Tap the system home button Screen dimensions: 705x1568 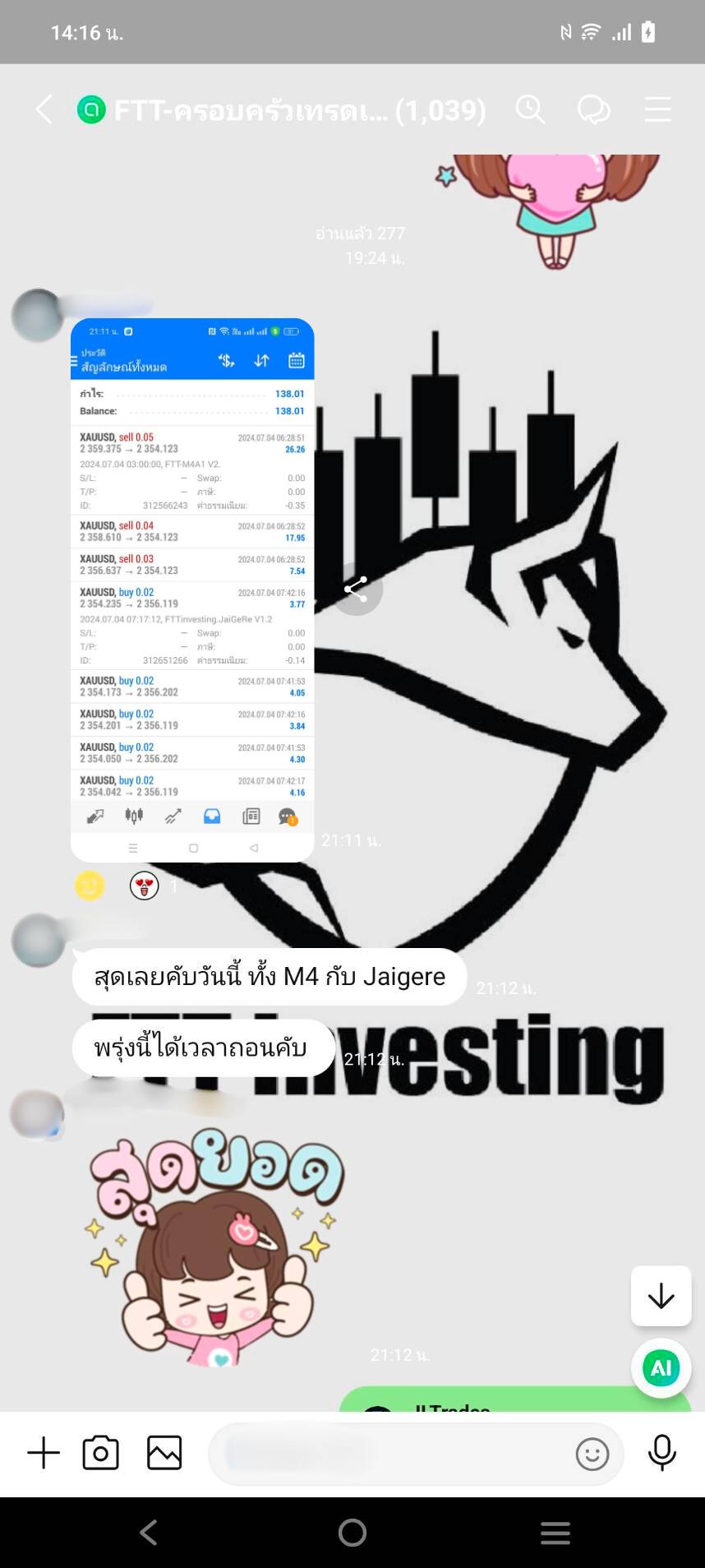352,1533
